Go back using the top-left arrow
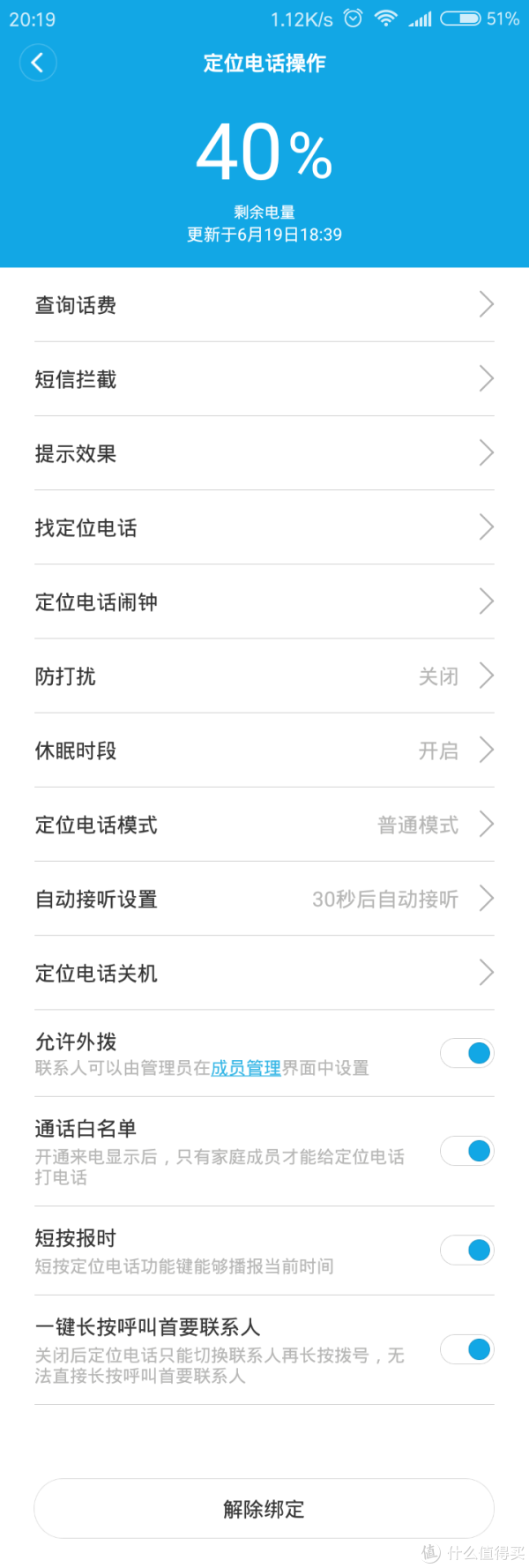 (37, 63)
